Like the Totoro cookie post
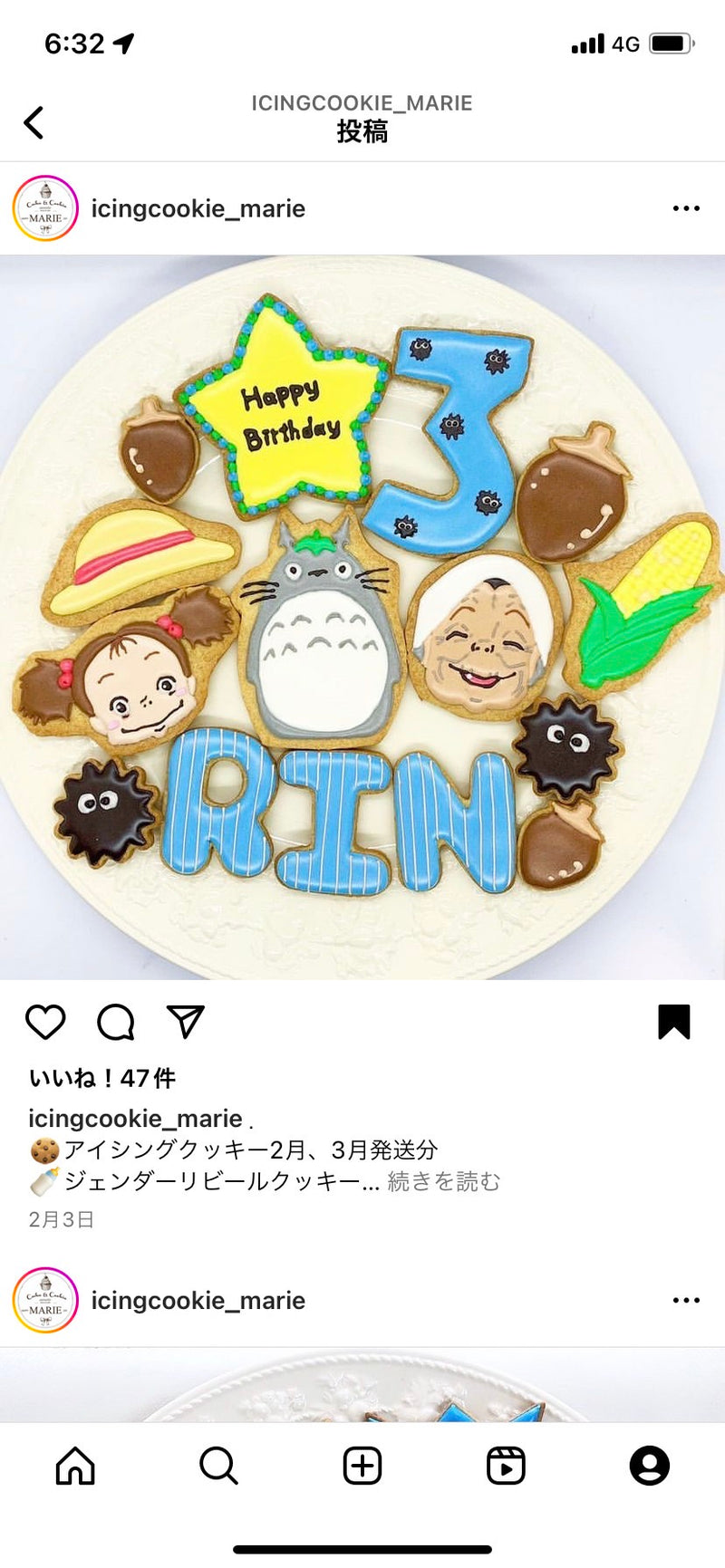 click(x=45, y=1022)
